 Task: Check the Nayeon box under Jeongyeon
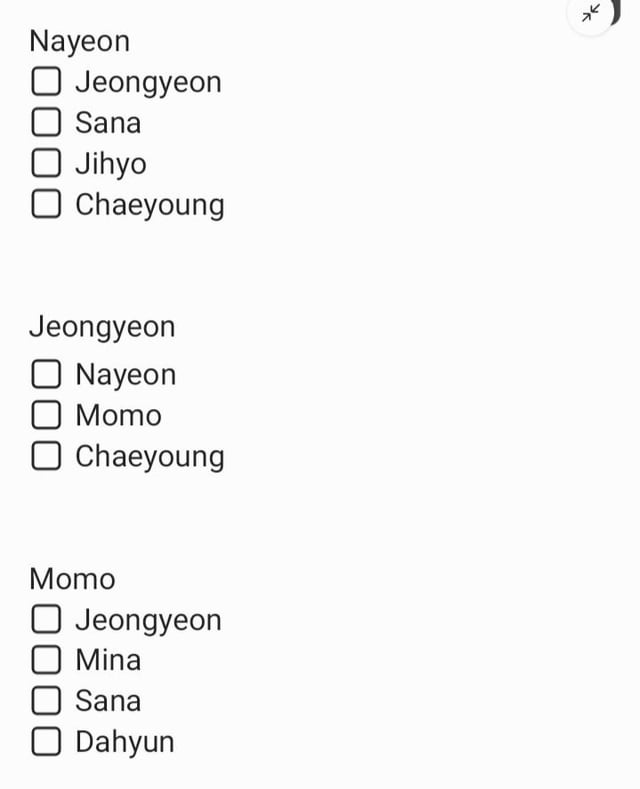click(46, 375)
